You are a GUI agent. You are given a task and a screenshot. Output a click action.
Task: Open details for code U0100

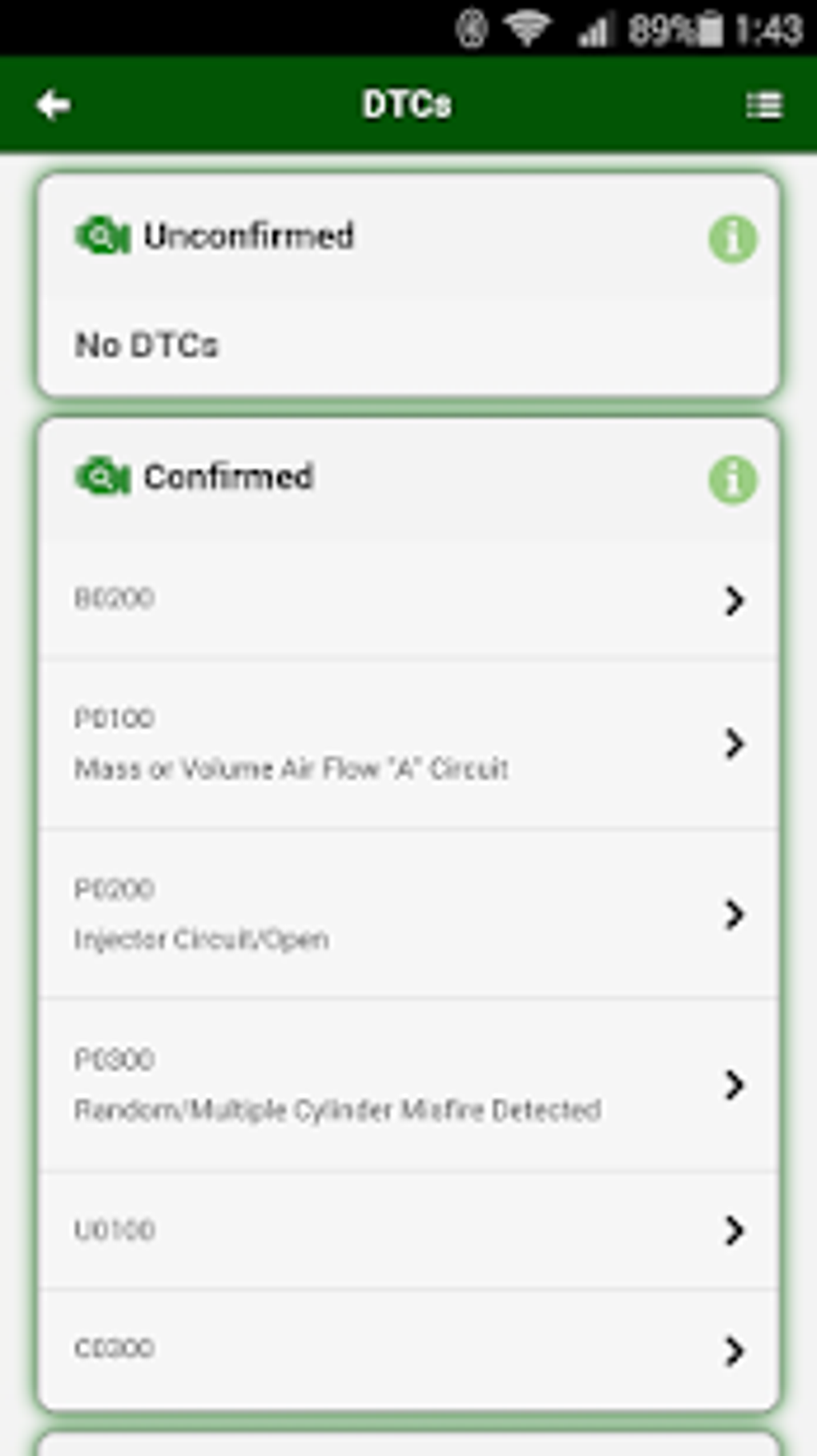coord(408,1230)
